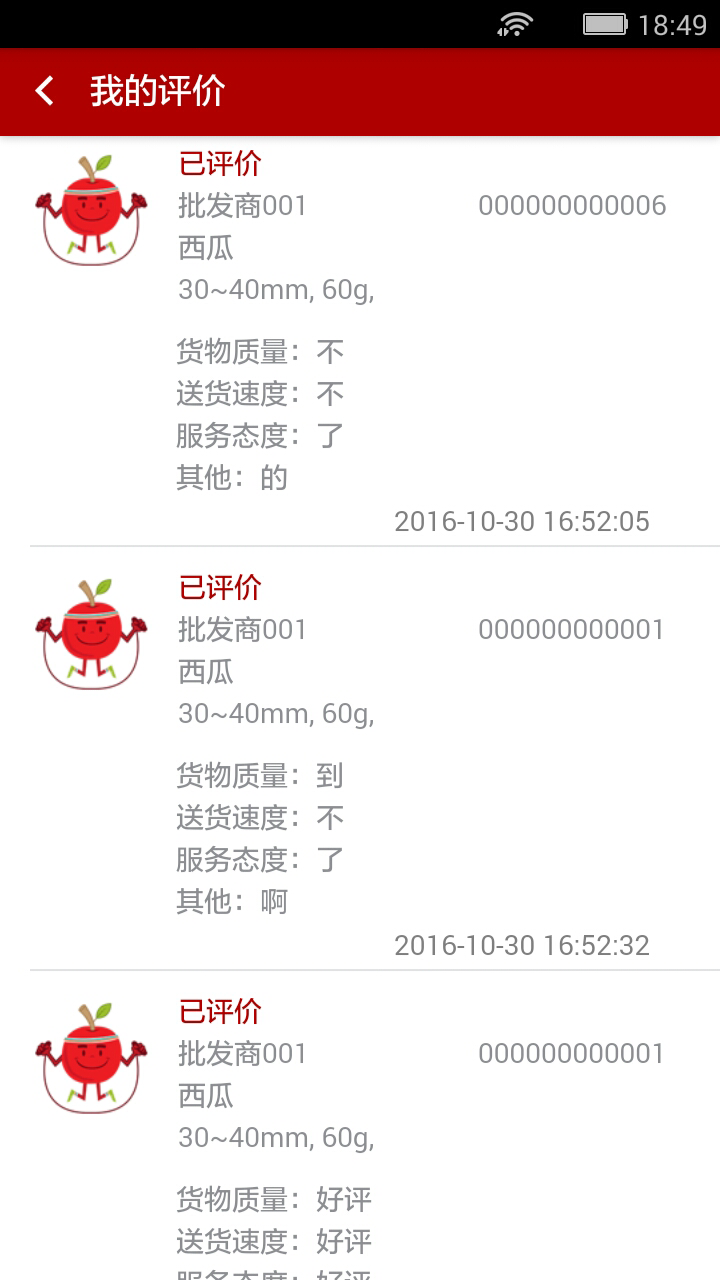
Task: Go back from 我的评价 page
Action: [x=44, y=91]
